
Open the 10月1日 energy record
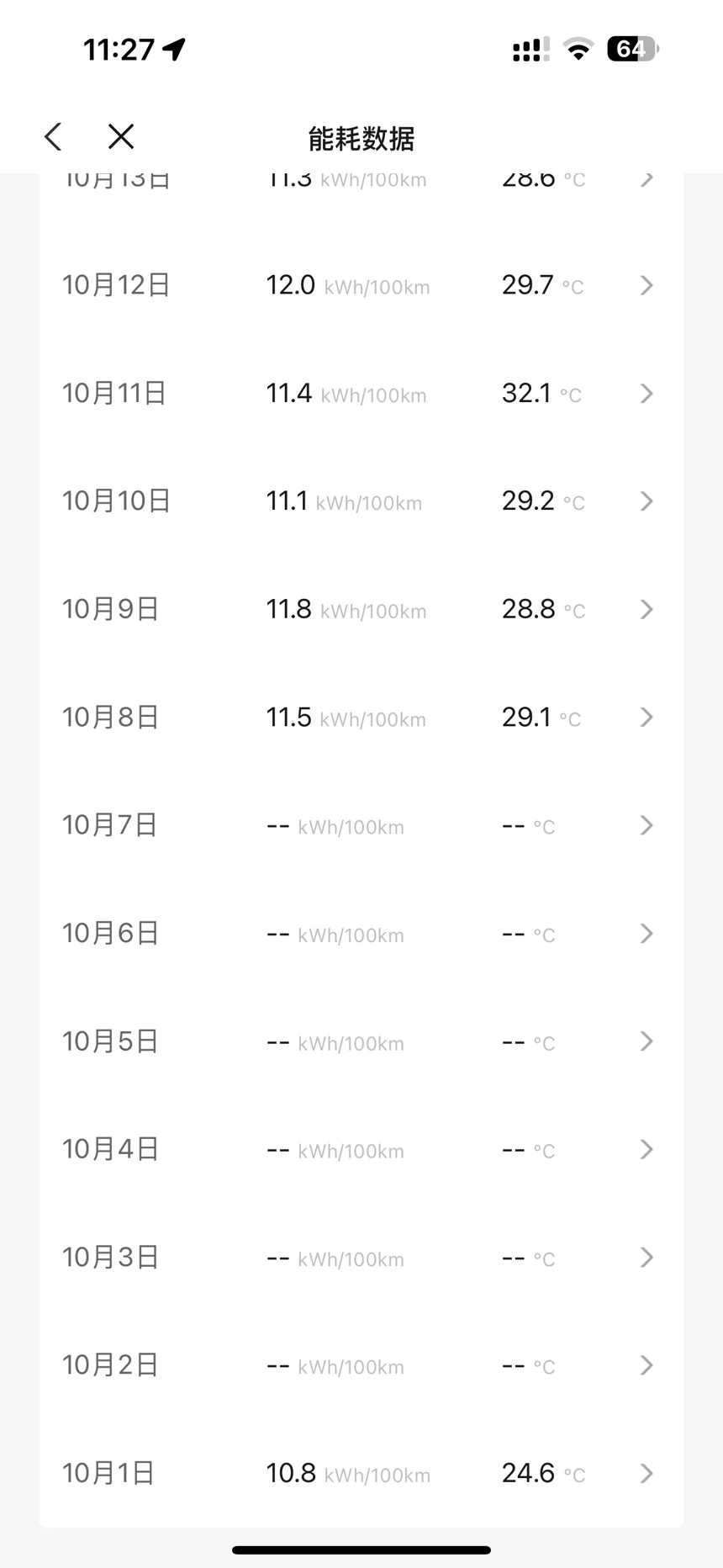point(361,1473)
